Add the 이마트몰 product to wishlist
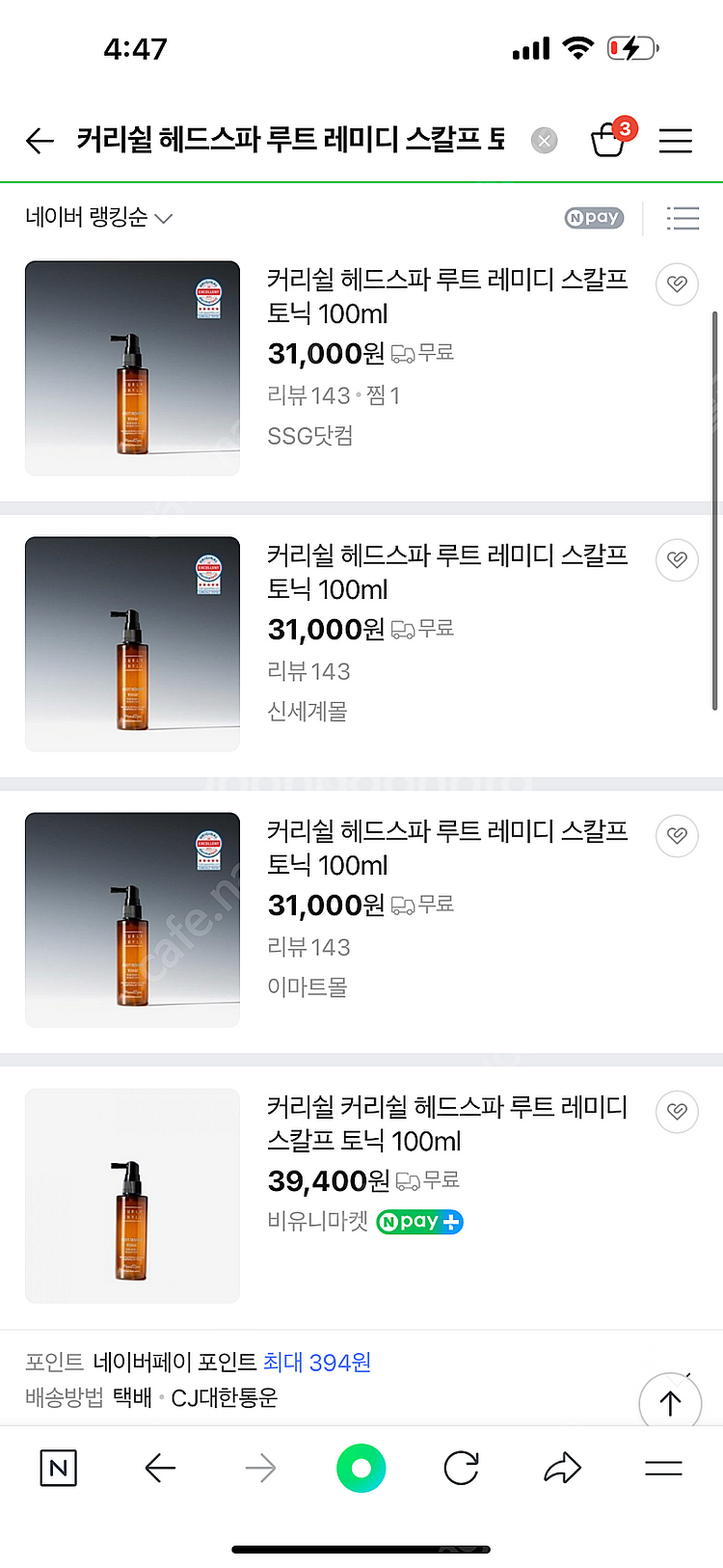The width and height of the screenshot is (723, 1568). point(677,836)
